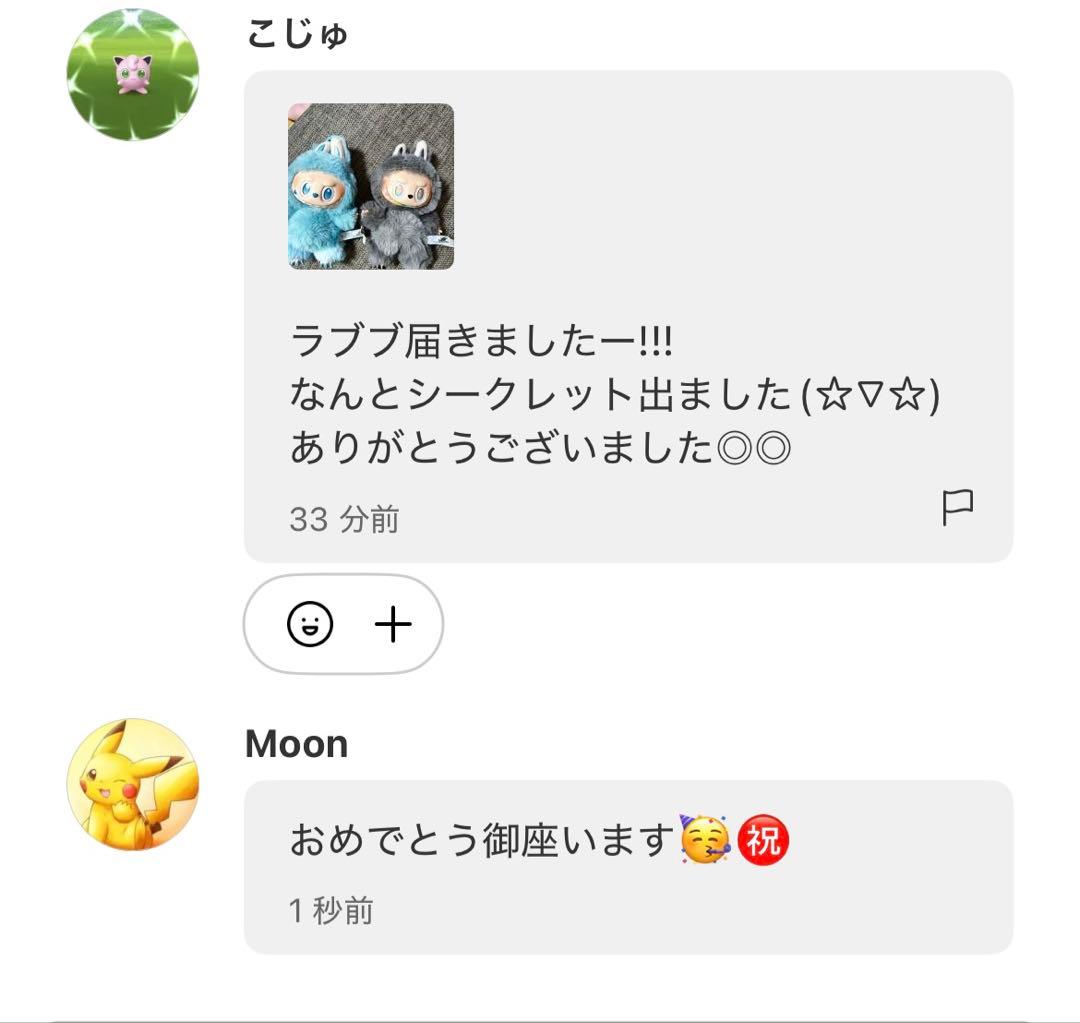The image size is (1080, 1023).
Task: Tap the username こじゅ
Action: 297,34
